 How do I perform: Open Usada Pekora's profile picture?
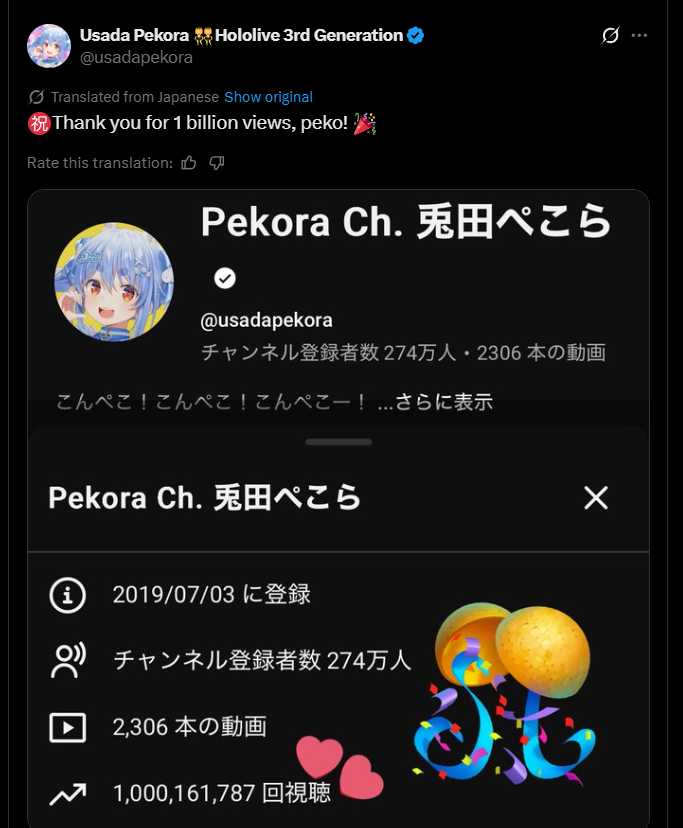48,46
